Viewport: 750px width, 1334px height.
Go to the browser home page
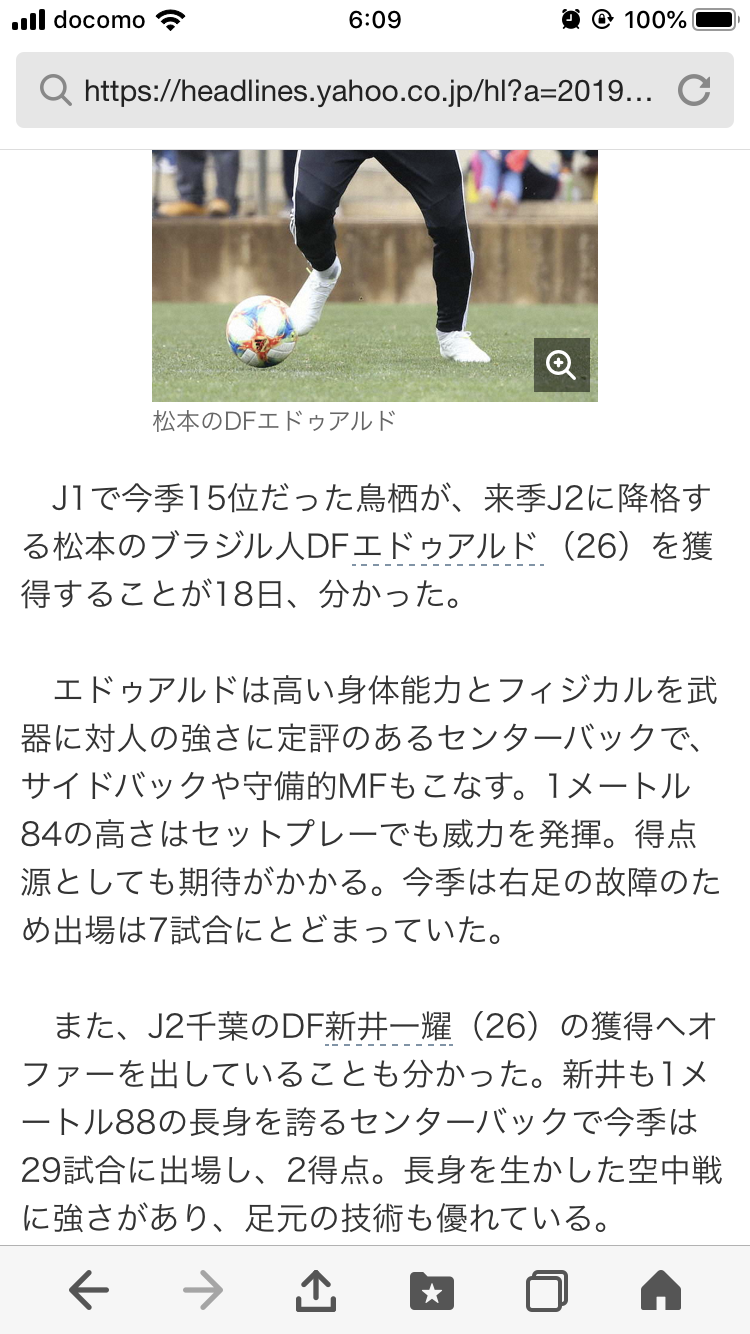click(x=660, y=1291)
